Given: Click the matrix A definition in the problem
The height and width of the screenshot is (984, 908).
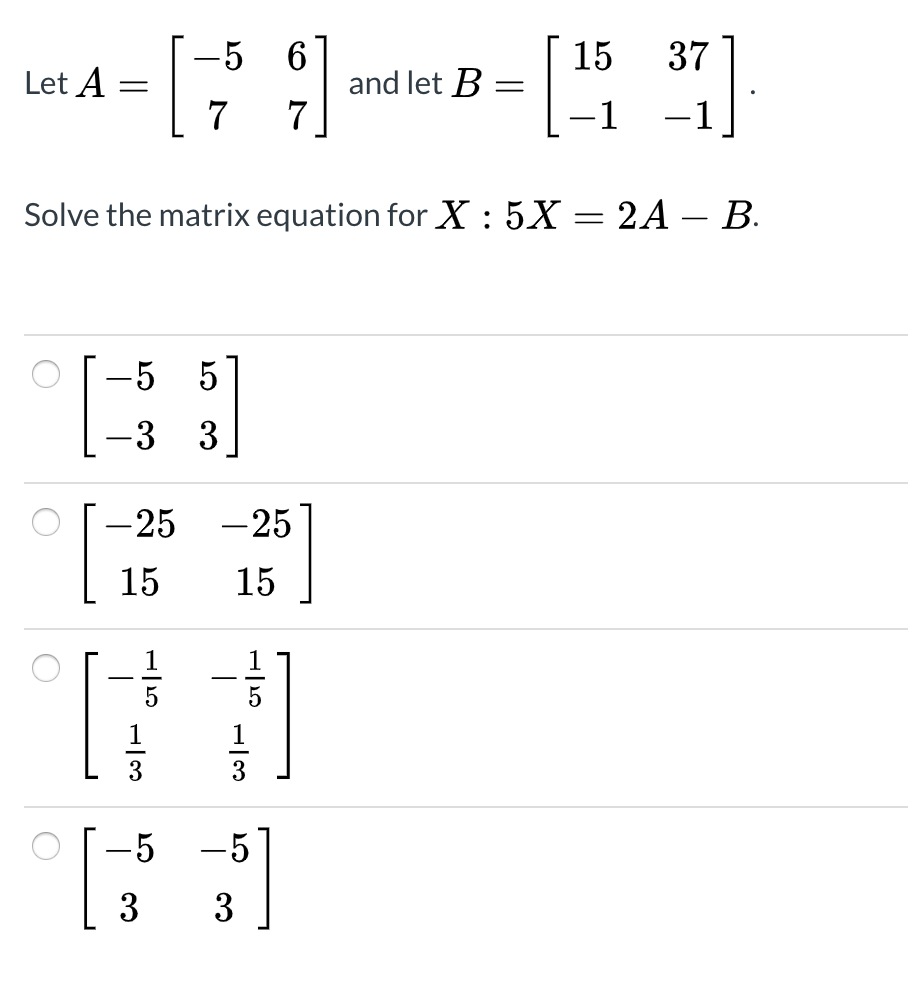Looking at the screenshot, I should tap(250, 85).
